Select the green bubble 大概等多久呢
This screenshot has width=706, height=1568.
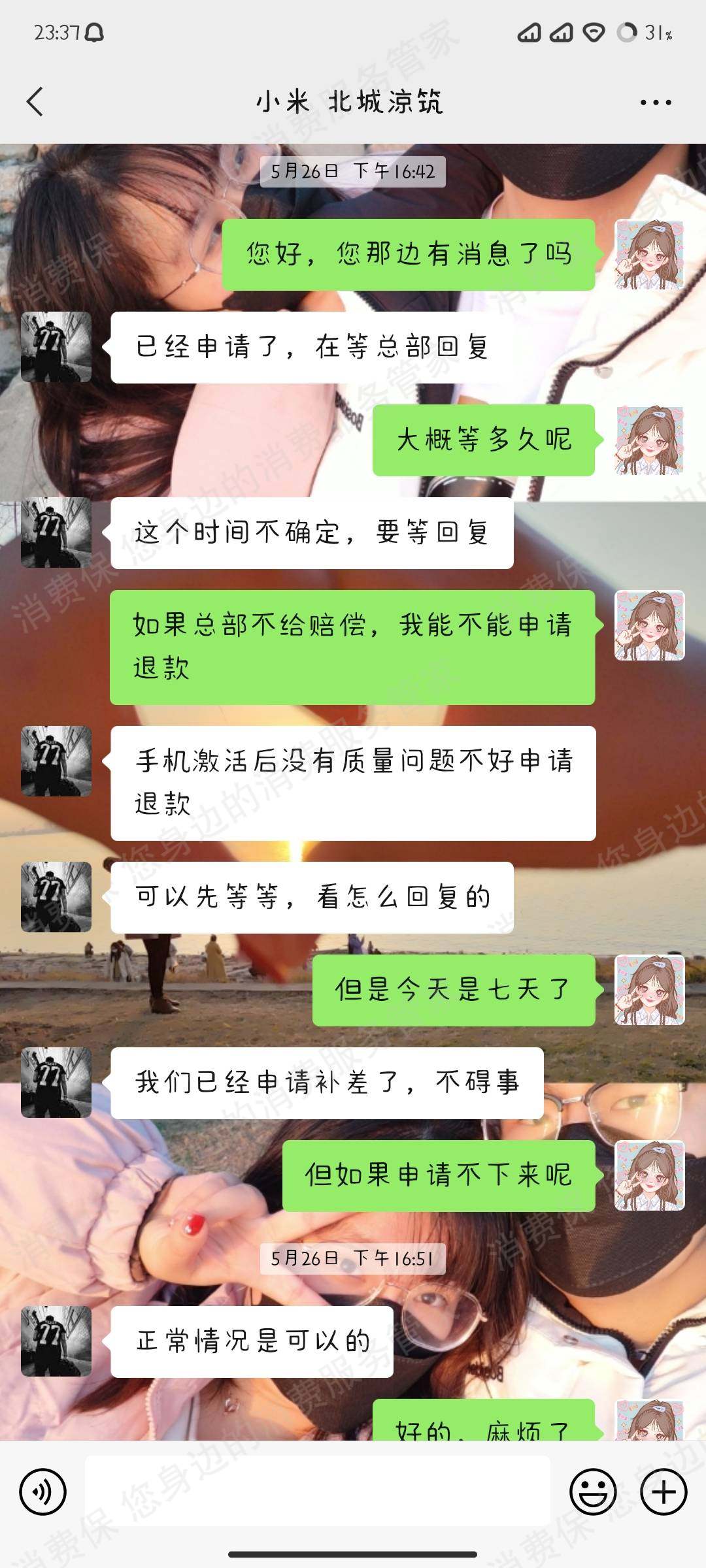point(484,441)
